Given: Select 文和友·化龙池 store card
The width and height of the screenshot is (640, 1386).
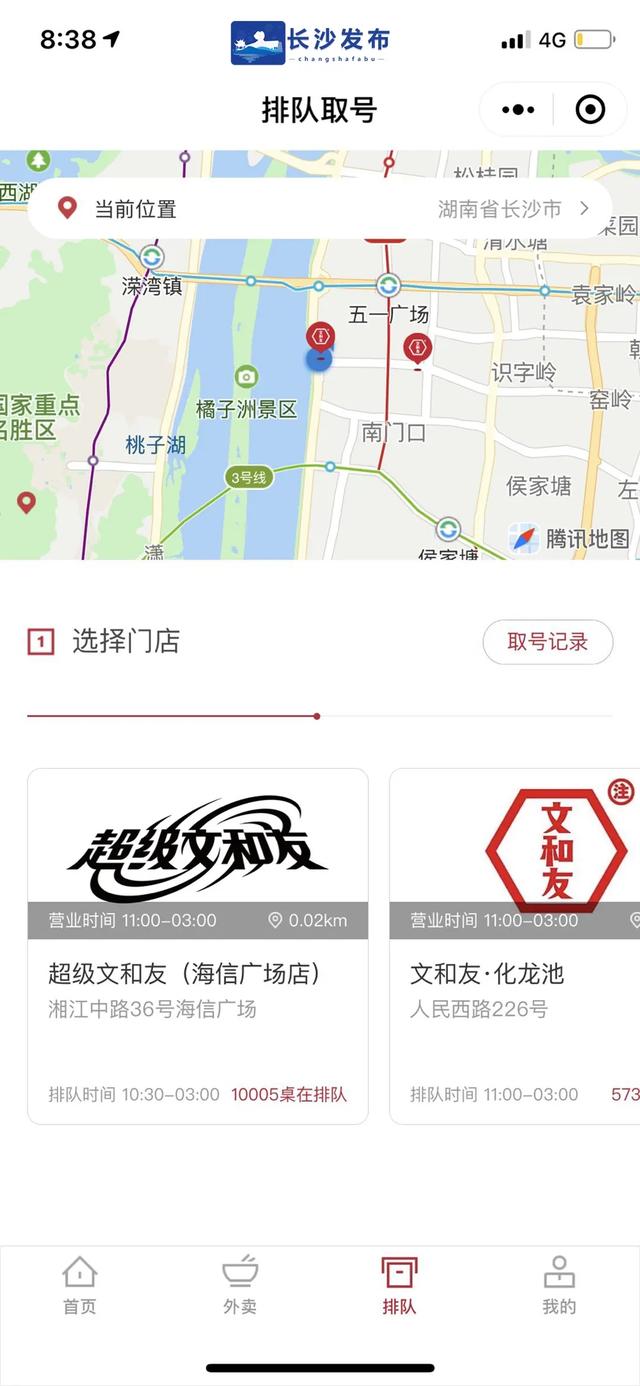Looking at the screenshot, I should click(514, 945).
